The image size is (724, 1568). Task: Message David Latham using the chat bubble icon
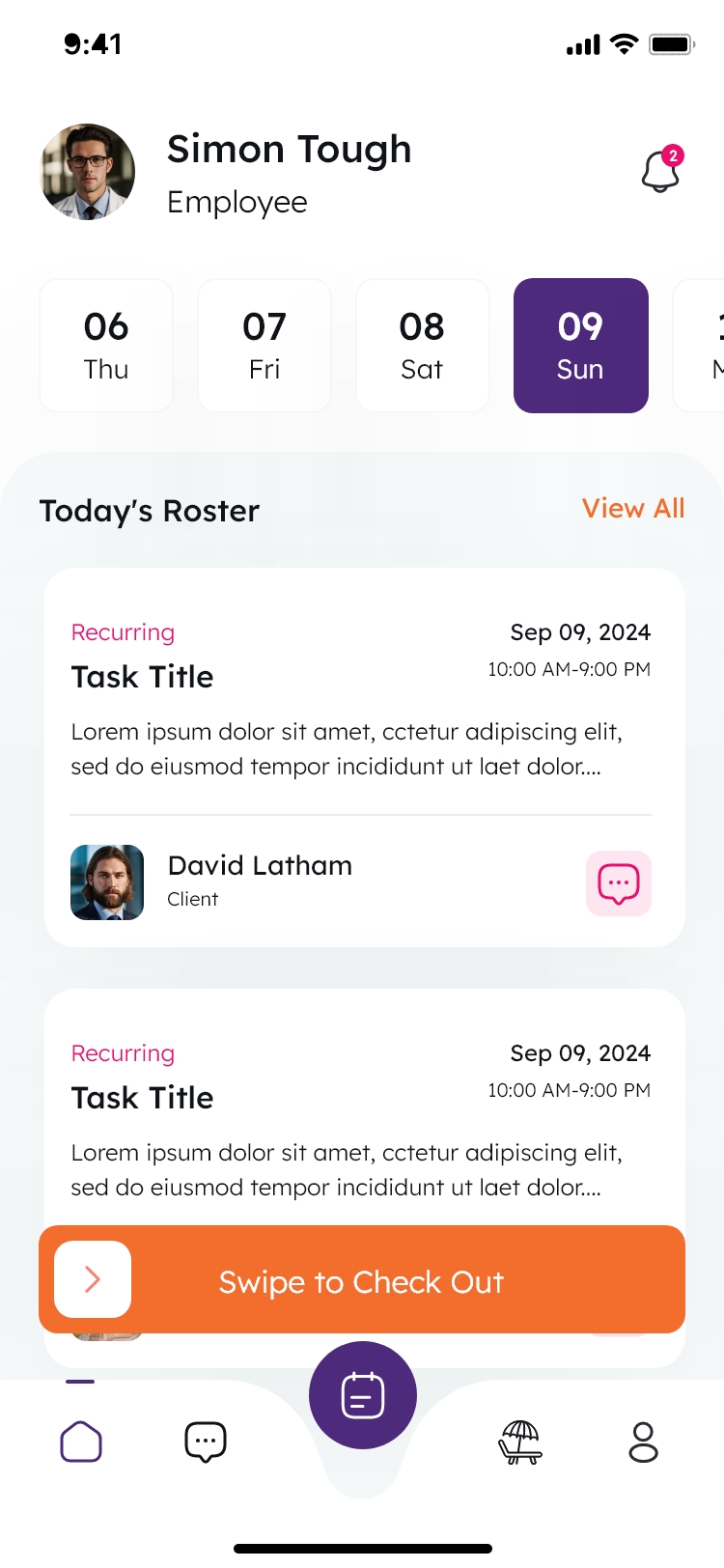click(x=619, y=882)
